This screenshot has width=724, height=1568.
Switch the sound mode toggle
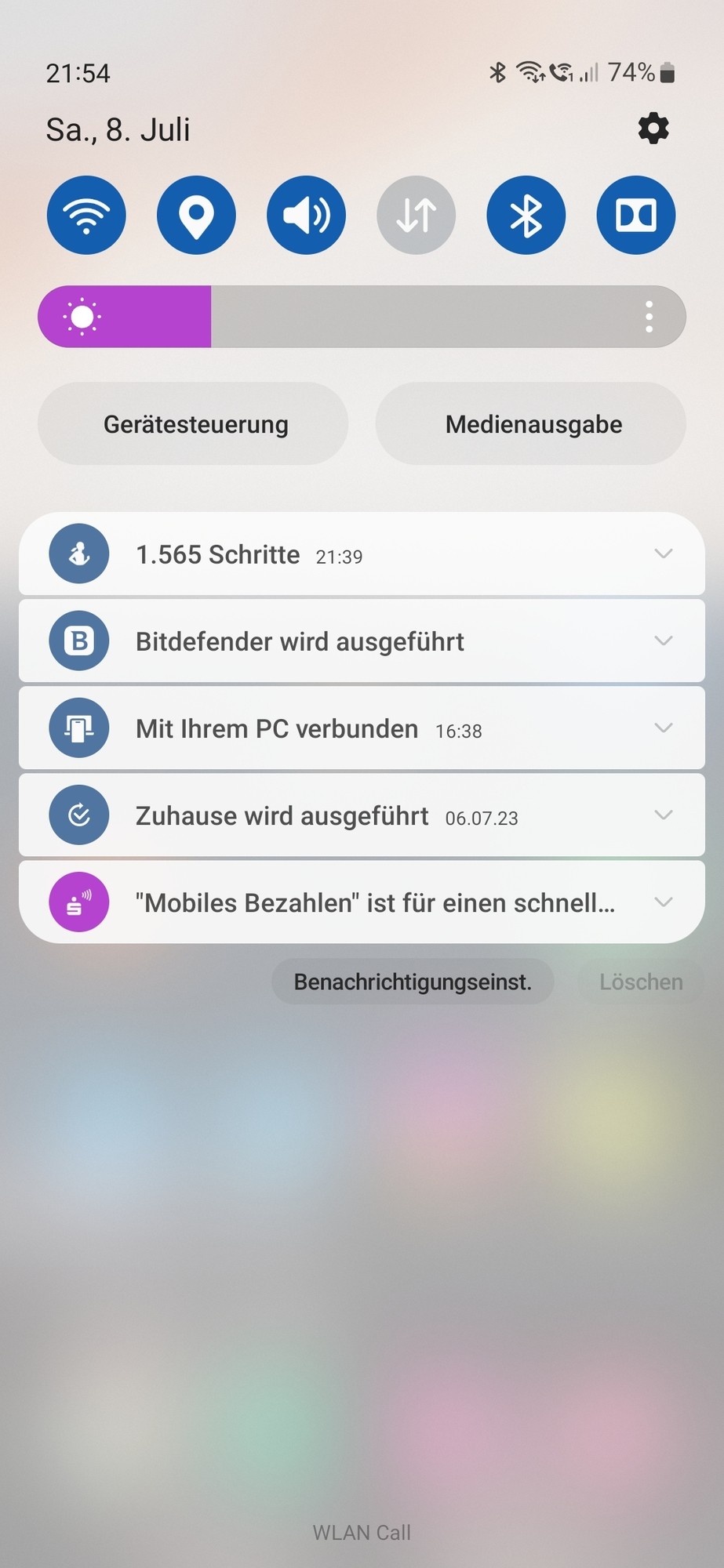(306, 215)
